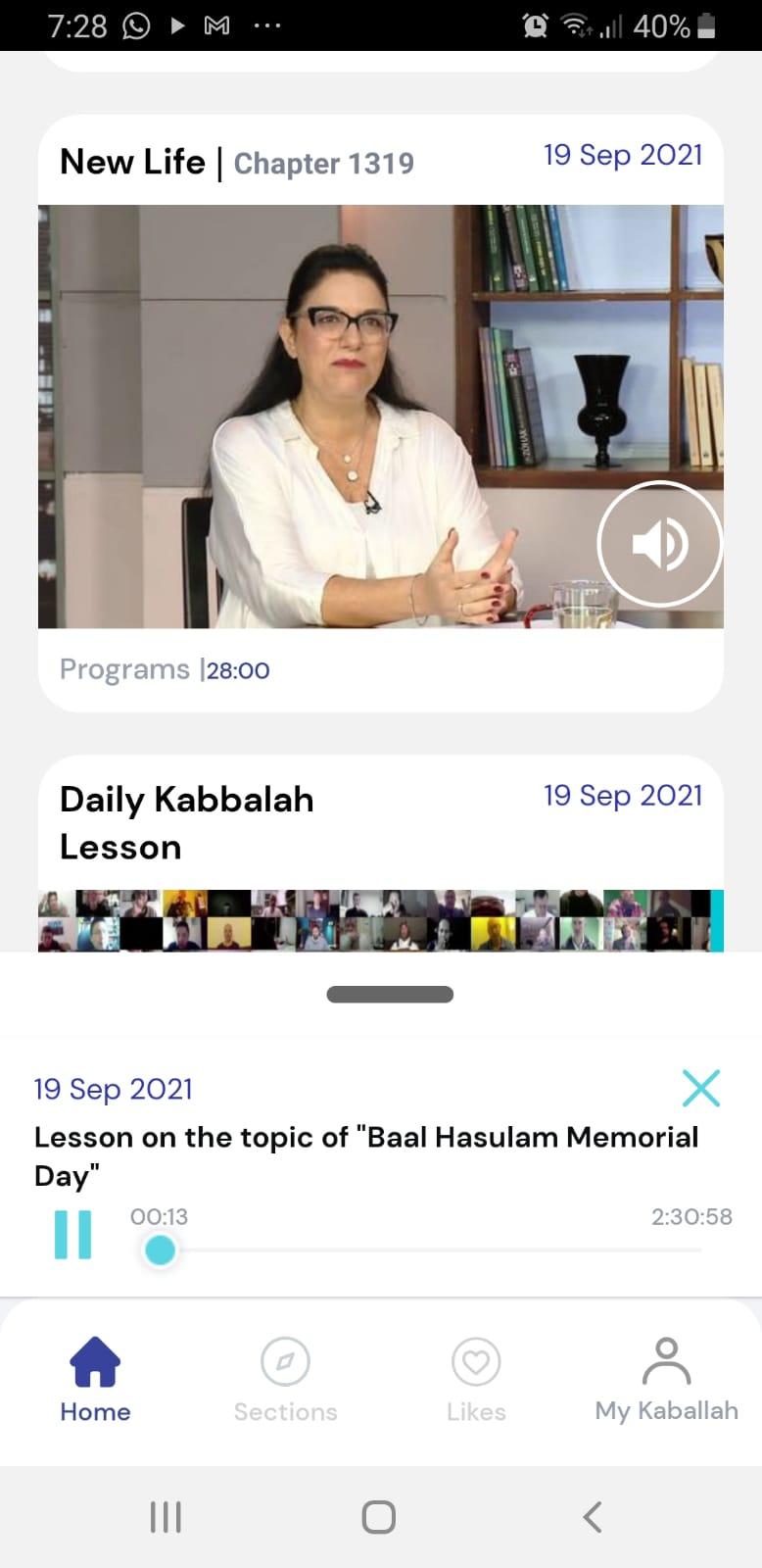The height and width of the screenshot is (1568, 762).
Task: Unmute the New Life video
Action: point(659,544)
